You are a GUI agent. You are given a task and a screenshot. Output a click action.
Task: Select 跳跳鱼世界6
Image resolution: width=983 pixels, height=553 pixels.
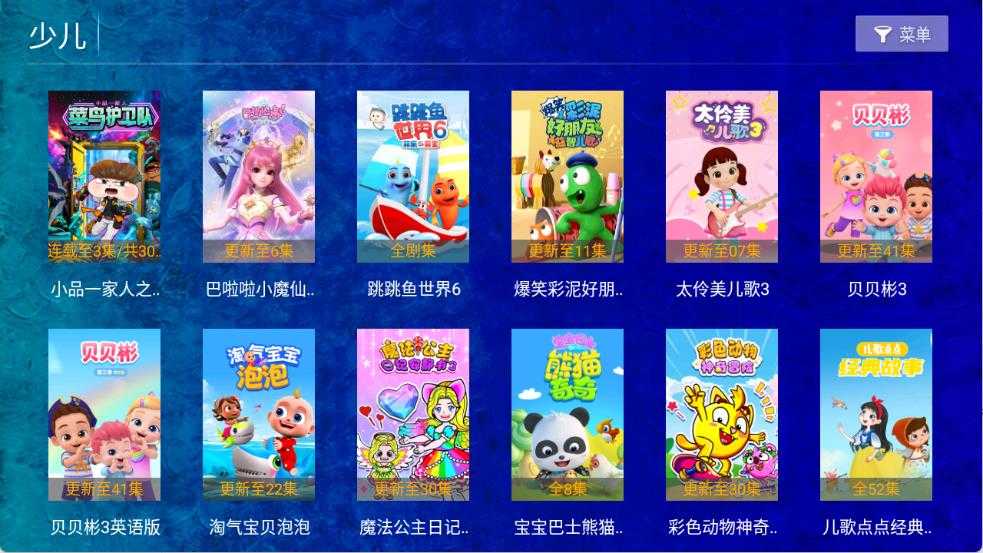[413, 177]
